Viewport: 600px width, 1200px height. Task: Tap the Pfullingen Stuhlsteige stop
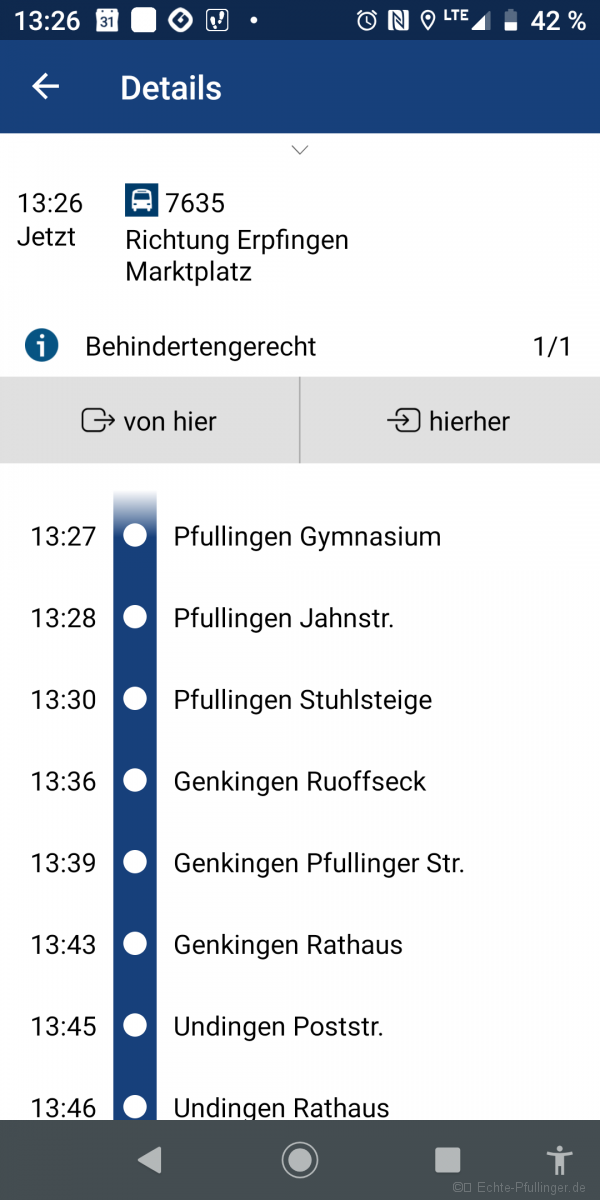302,699
